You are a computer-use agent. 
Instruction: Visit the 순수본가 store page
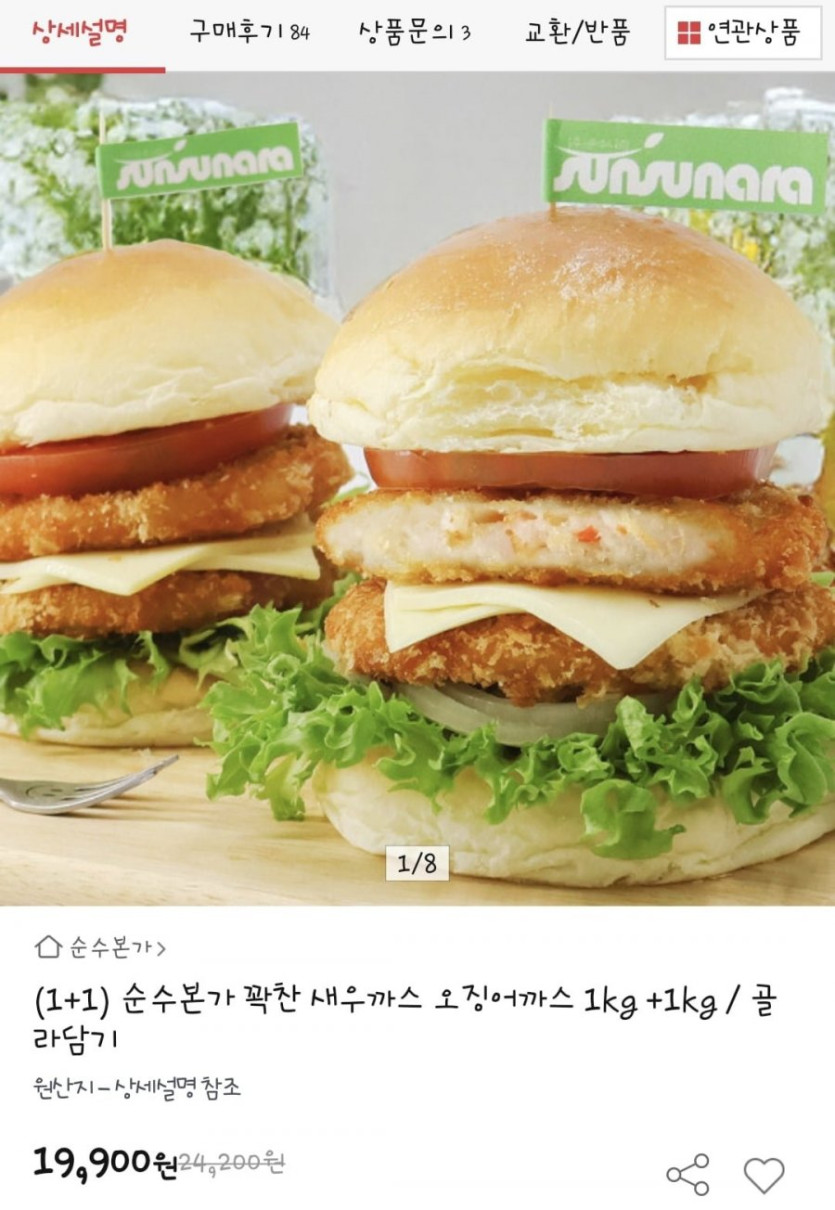tap(100, 946)
